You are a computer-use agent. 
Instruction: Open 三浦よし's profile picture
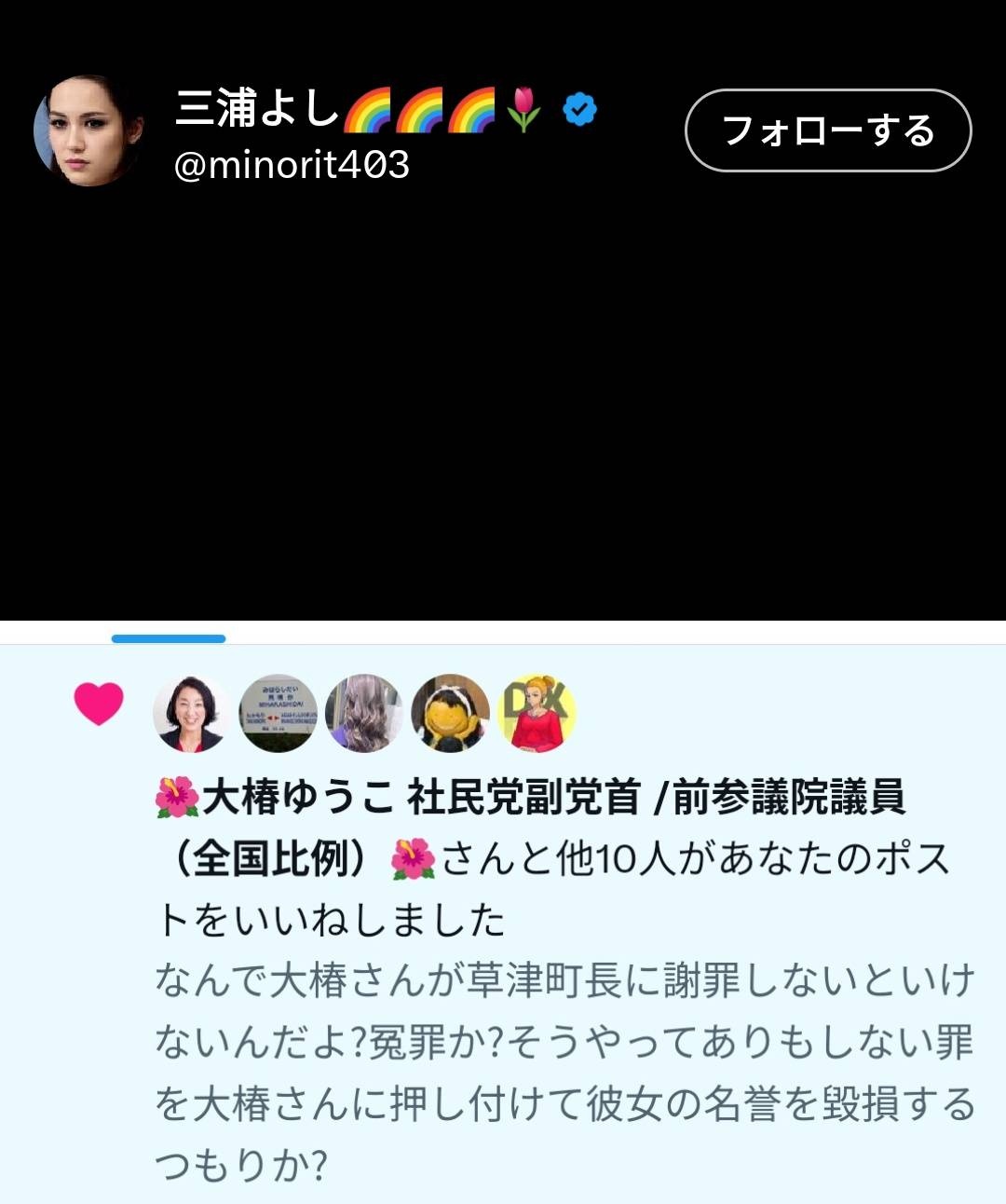pyautogui.click(x=88, y=130)
